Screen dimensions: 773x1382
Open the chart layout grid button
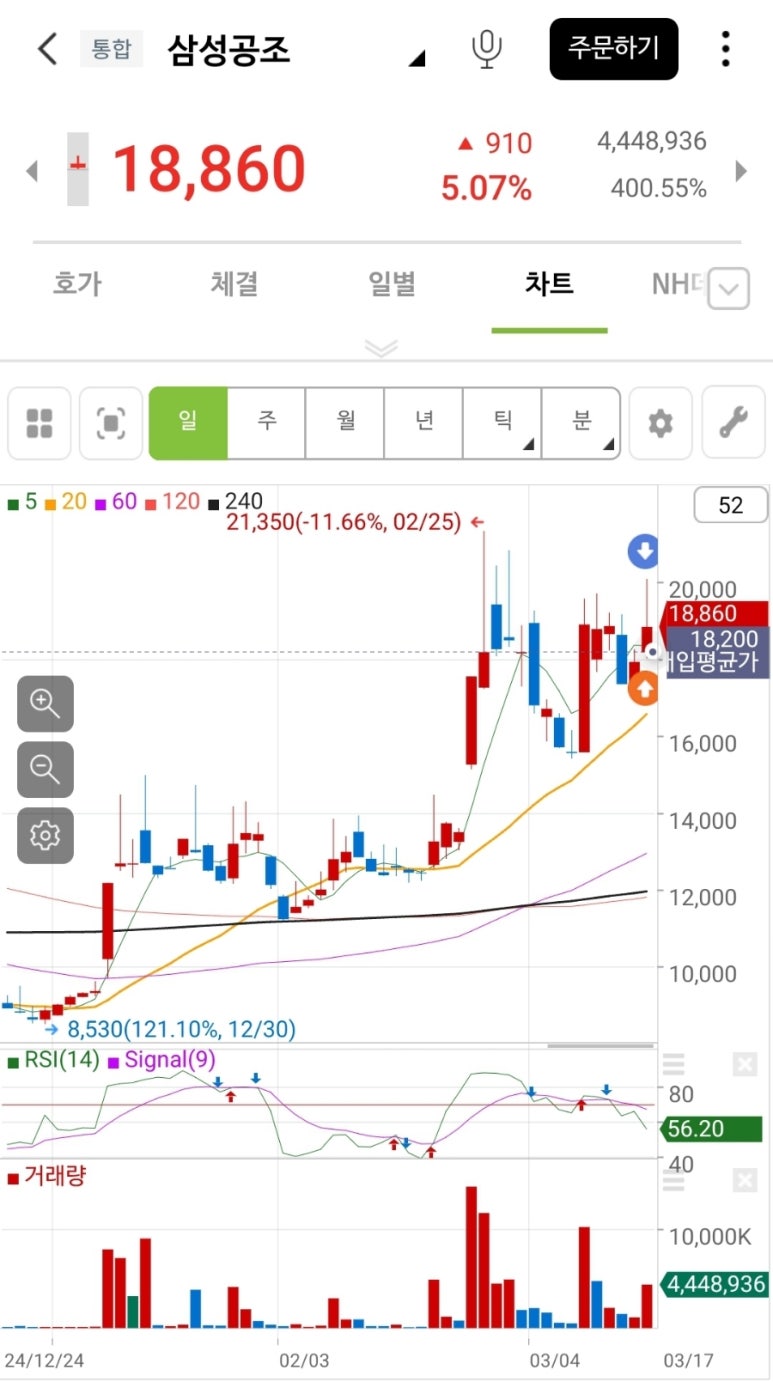pos(40,423)
